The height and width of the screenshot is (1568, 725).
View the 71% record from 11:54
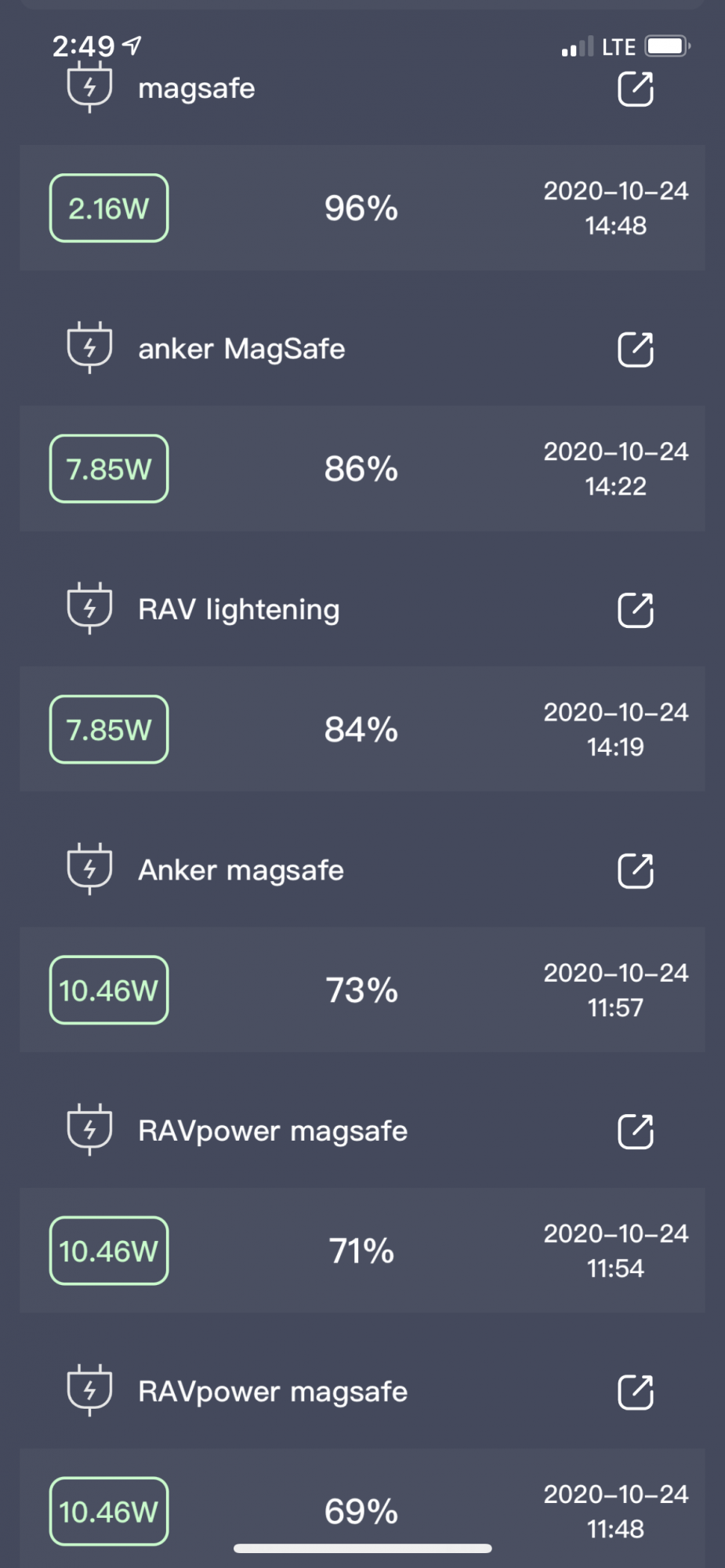362,1250
